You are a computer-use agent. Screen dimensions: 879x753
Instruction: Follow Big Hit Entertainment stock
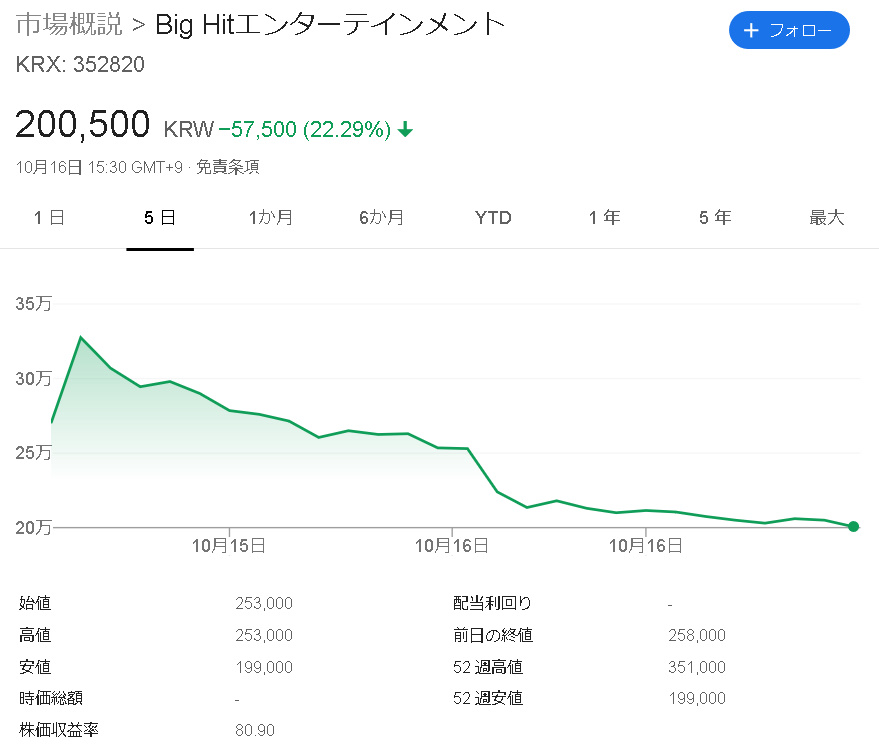tap(789, 30)
